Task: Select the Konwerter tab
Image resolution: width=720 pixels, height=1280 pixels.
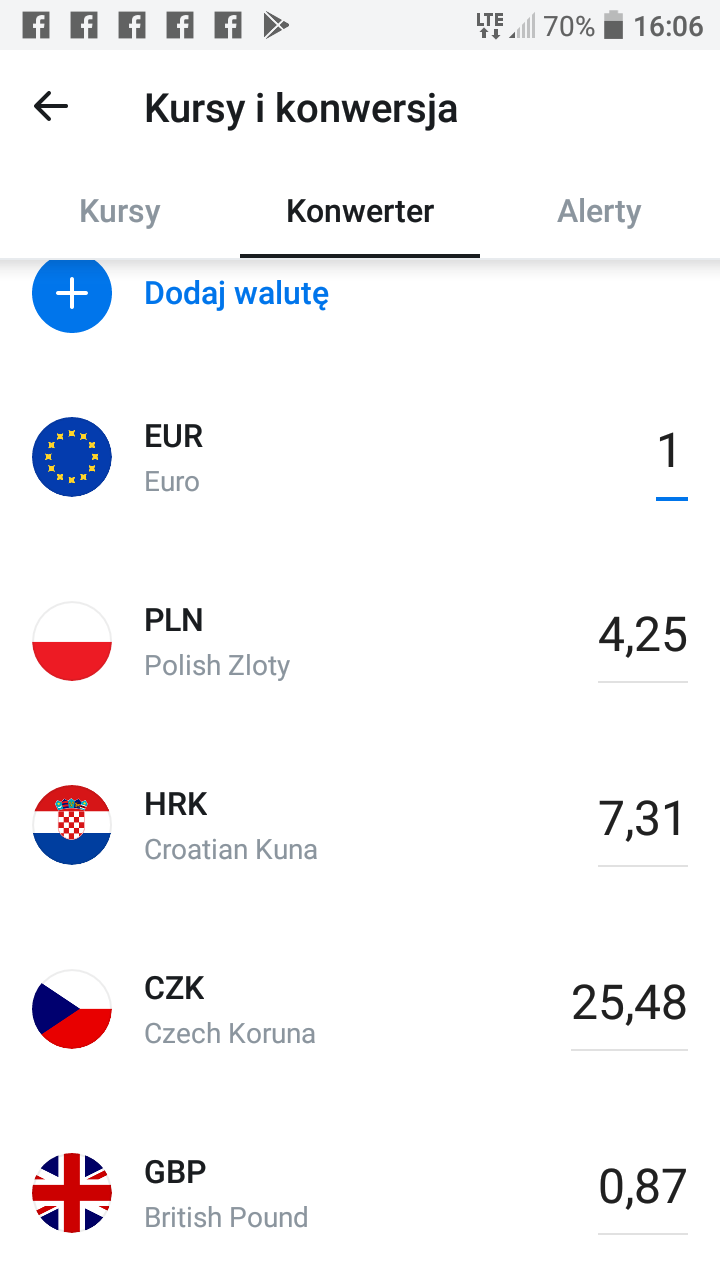Action: click(x=360, y=212)
